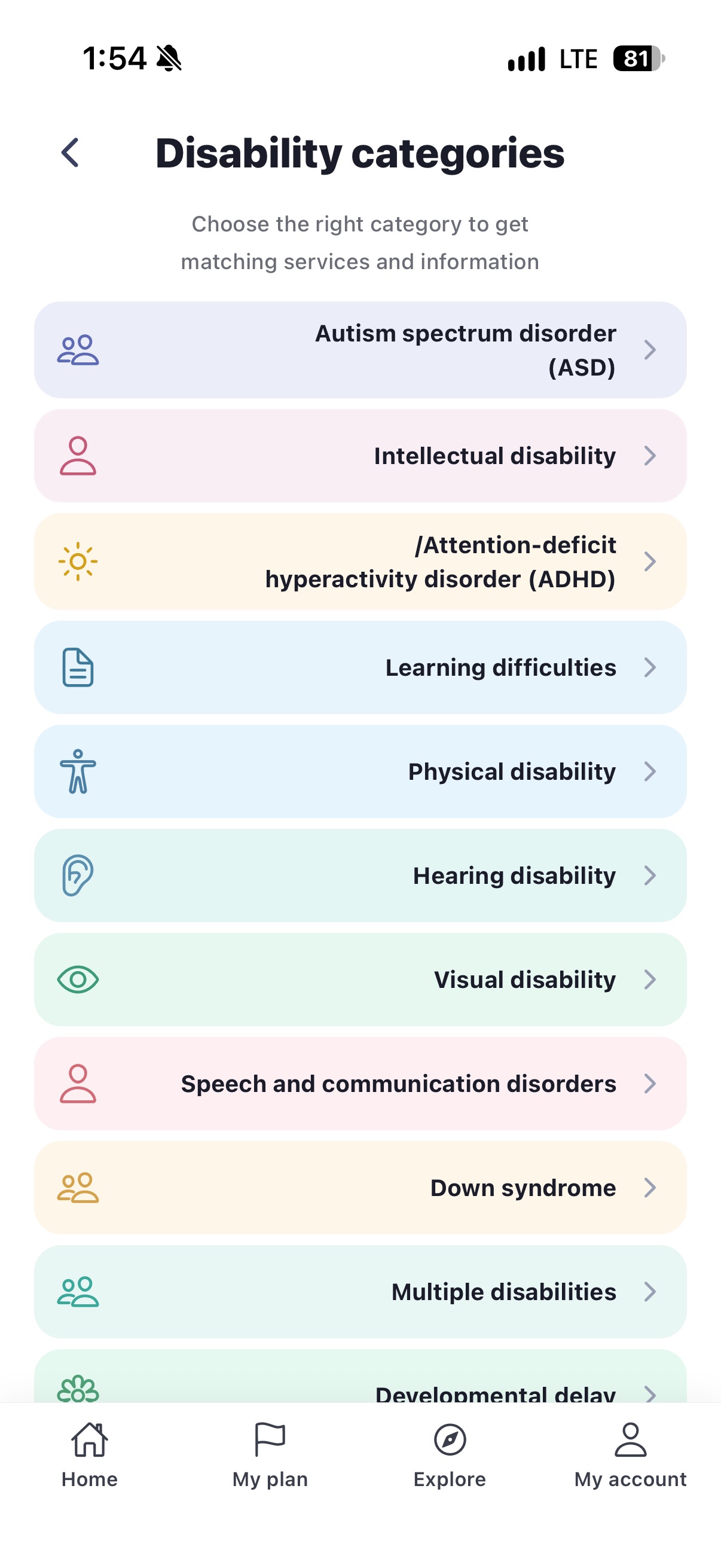This screenshot has height=1568, width=721.
Task: Open Attention-deficit hyperactivity disorder (ADHD)
Action: click(360, 561)
